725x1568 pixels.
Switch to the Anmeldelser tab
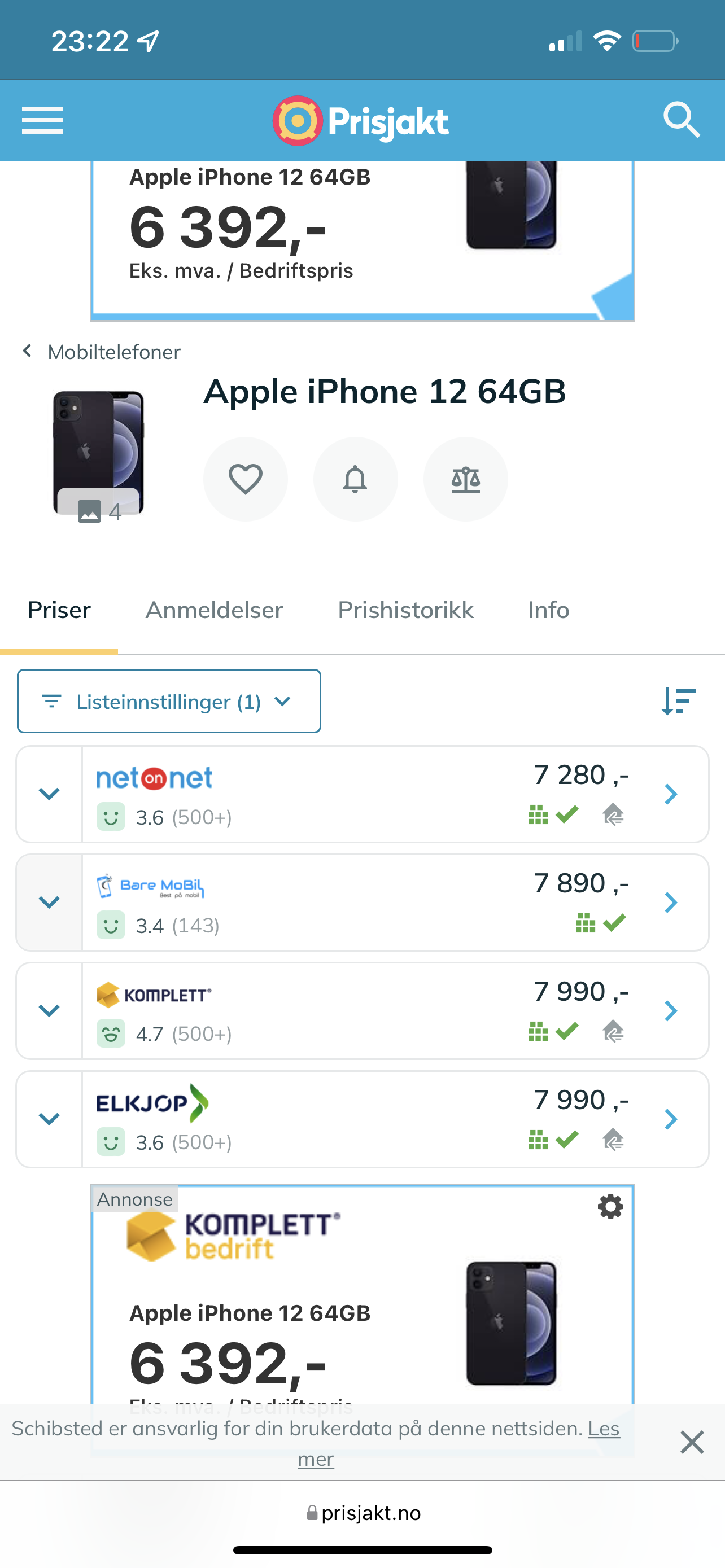tap(214, 610)
